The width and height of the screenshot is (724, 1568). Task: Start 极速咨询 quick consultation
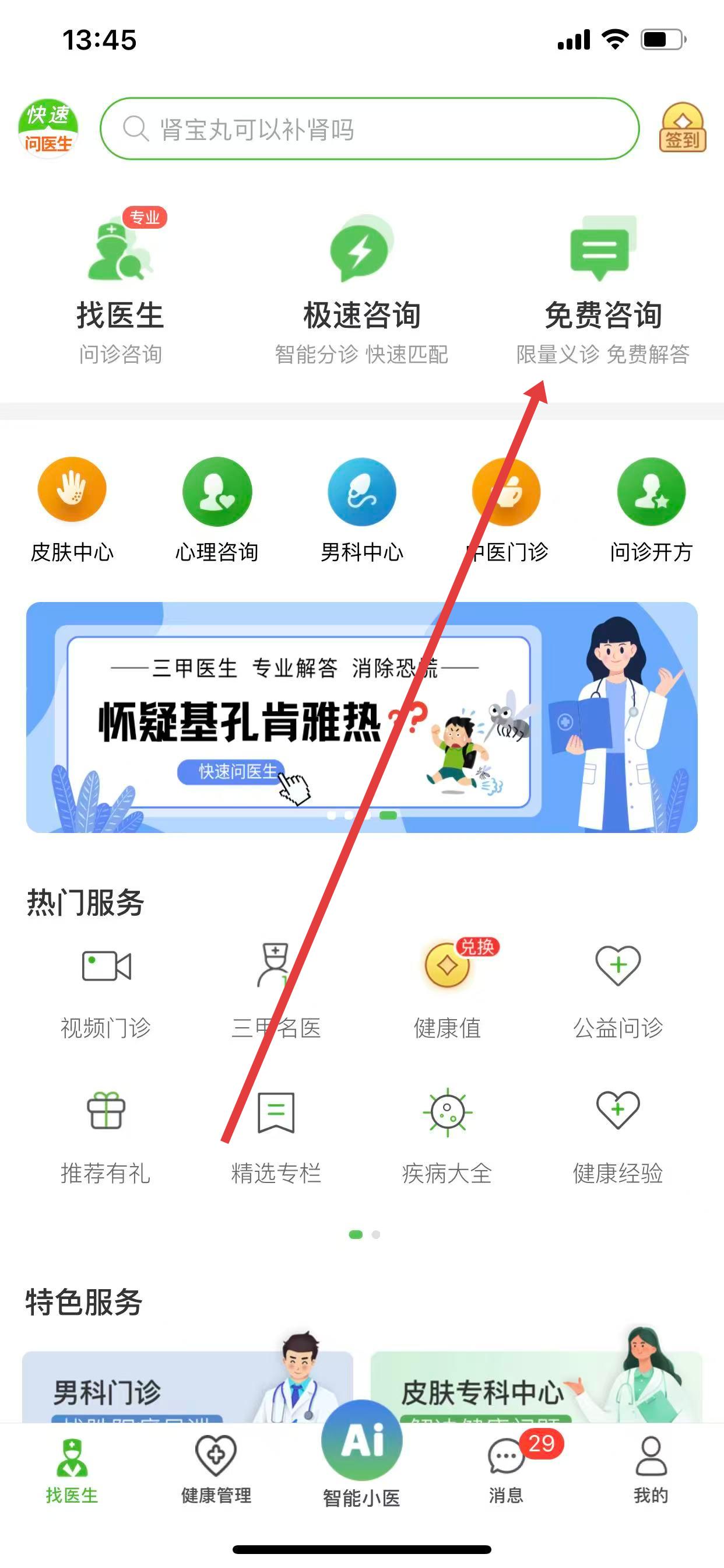361,286
